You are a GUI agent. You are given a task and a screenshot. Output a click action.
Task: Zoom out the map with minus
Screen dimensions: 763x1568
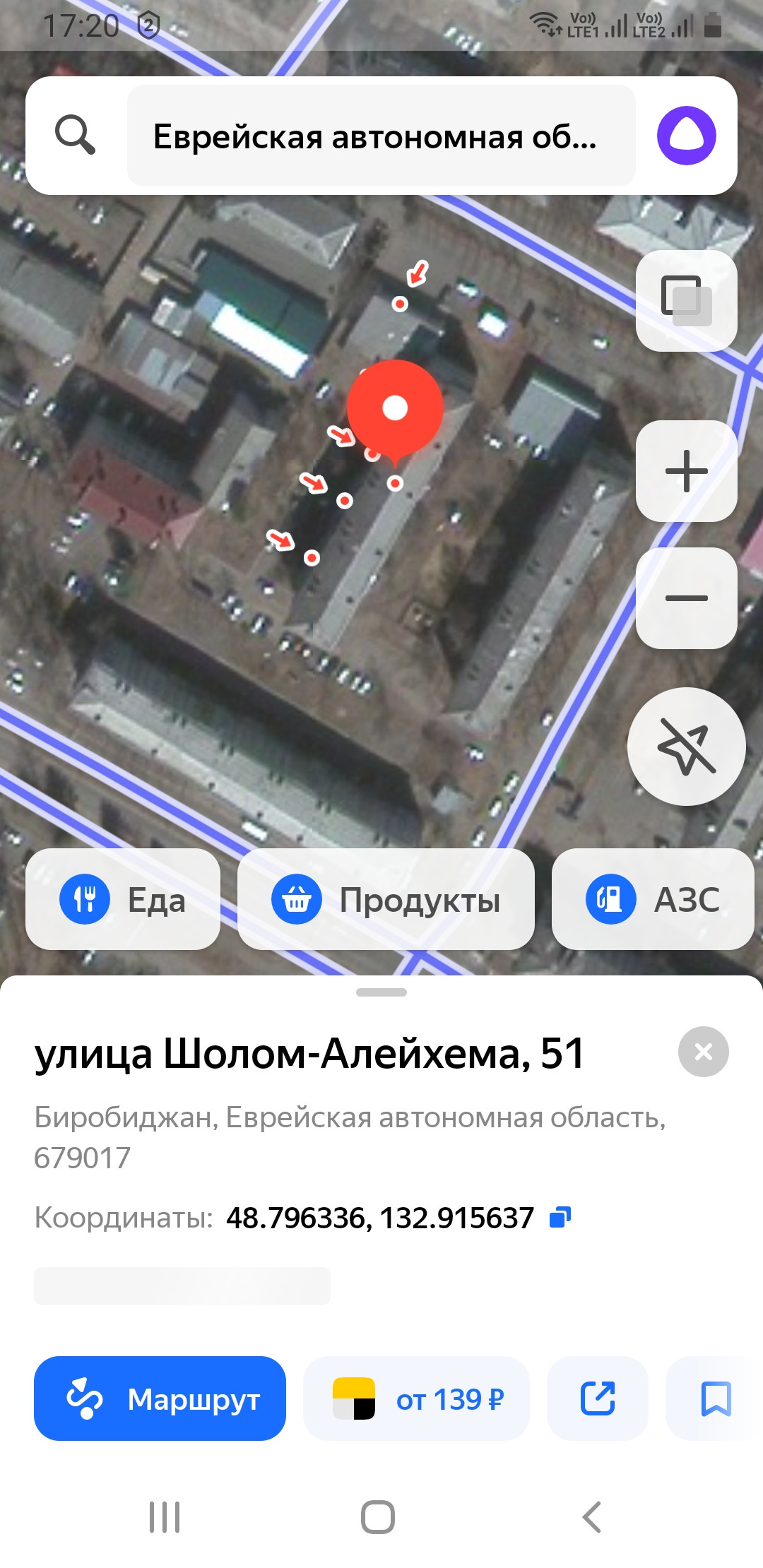(x=686, y=598)
